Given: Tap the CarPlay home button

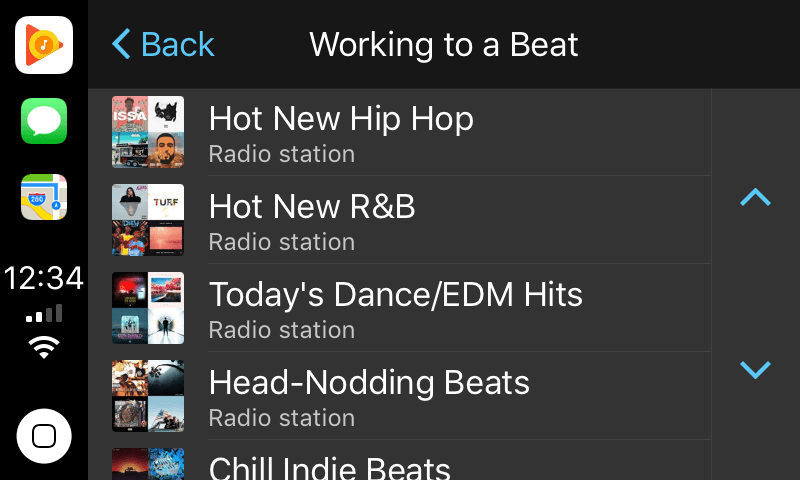Looking at the screenshot, I should [x=44, y=436].
